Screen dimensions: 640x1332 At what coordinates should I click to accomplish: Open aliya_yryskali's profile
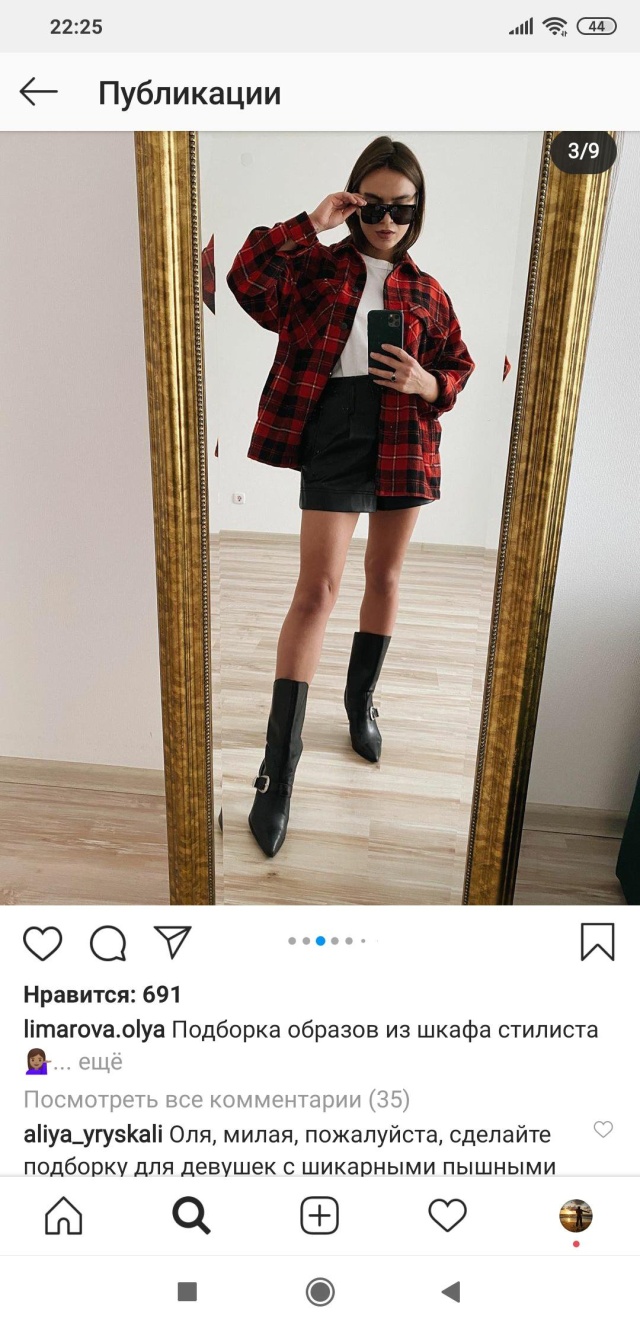coord(93,1135)
